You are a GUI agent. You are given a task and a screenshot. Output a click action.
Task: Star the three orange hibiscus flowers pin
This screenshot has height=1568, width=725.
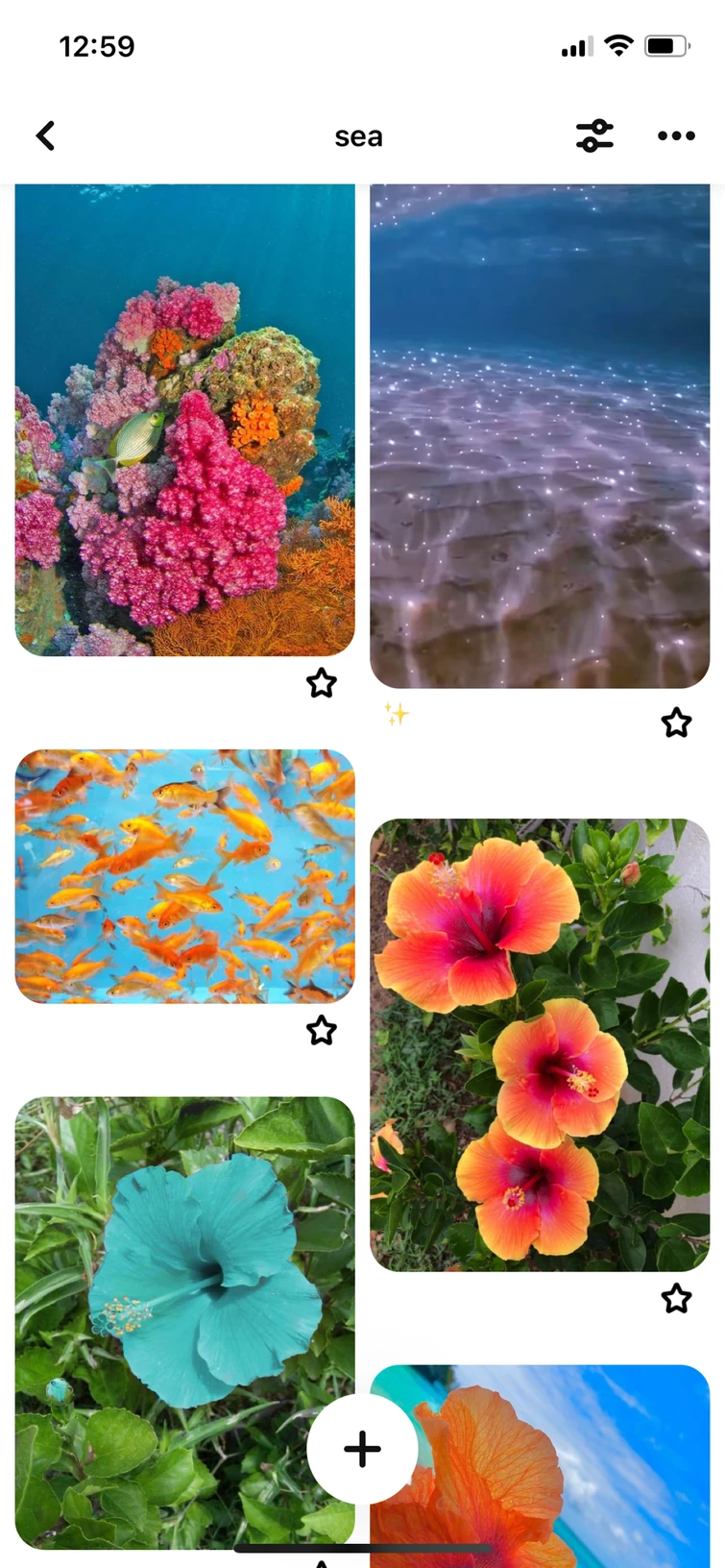pos(676,1299)
